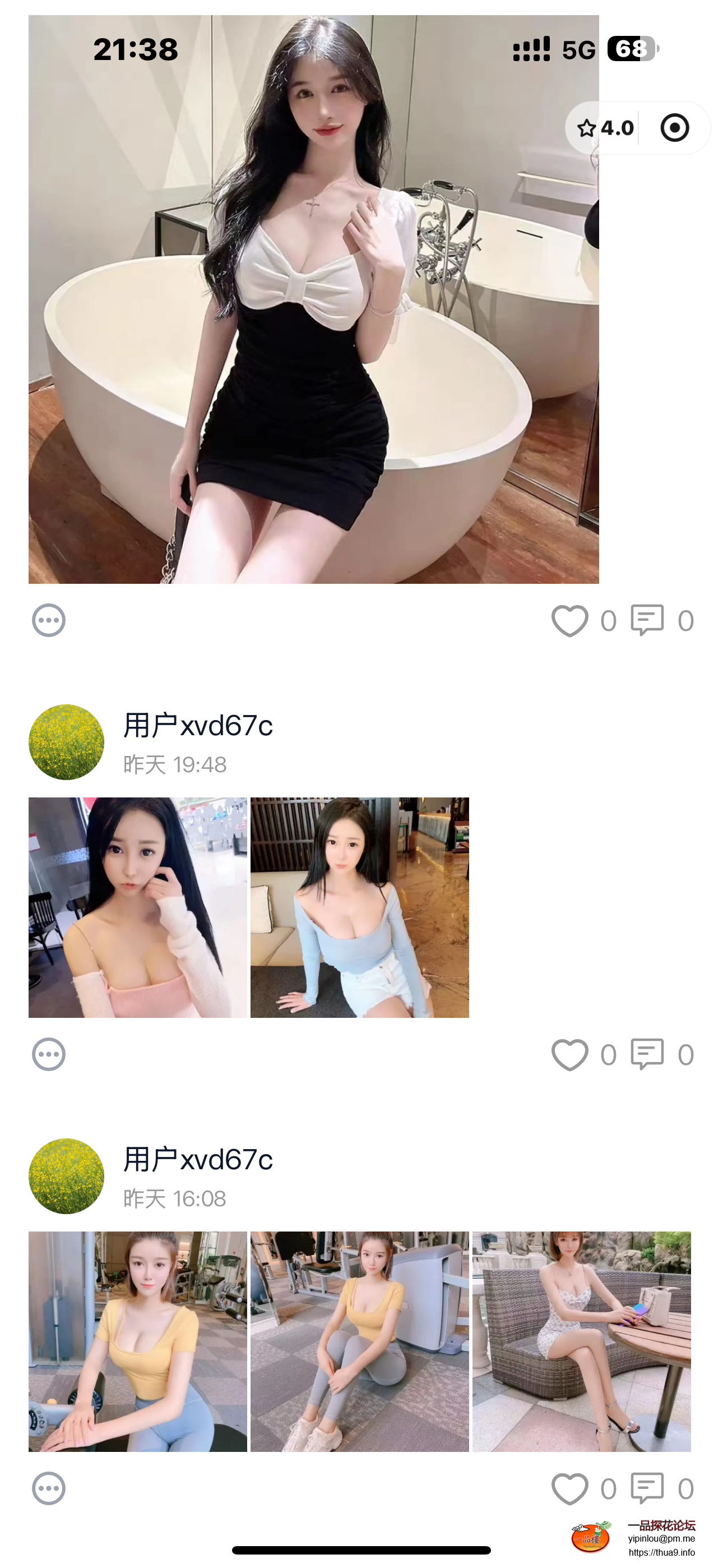723x1568 pixels.
Task: Like the post from 昨天 19:48
Action: coord(569,1054)
